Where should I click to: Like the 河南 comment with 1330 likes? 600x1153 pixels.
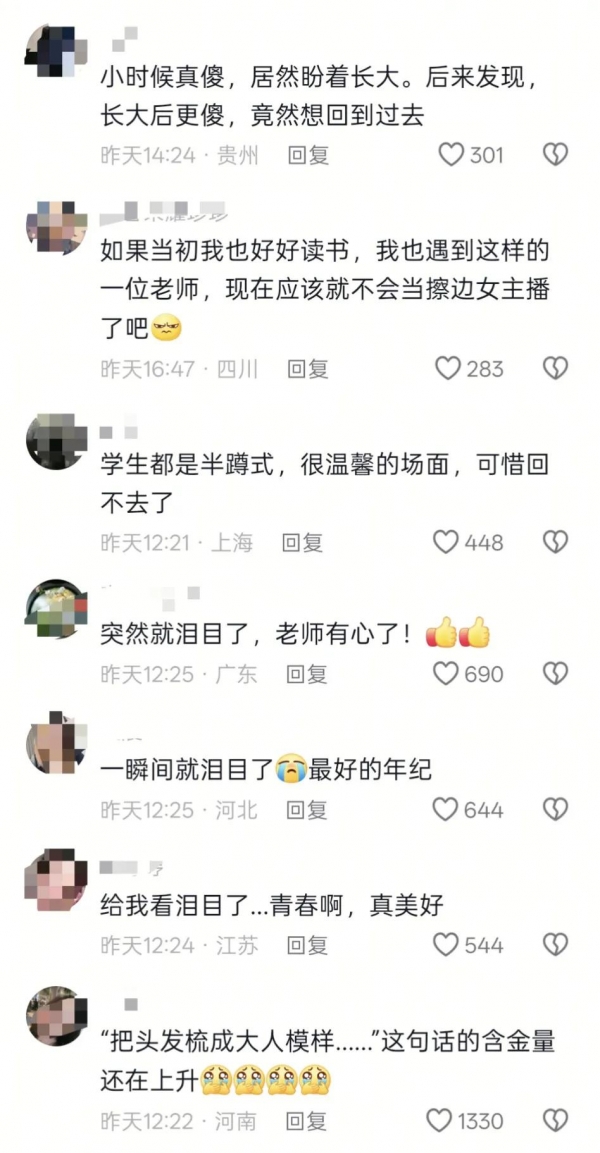point(440,1120)
